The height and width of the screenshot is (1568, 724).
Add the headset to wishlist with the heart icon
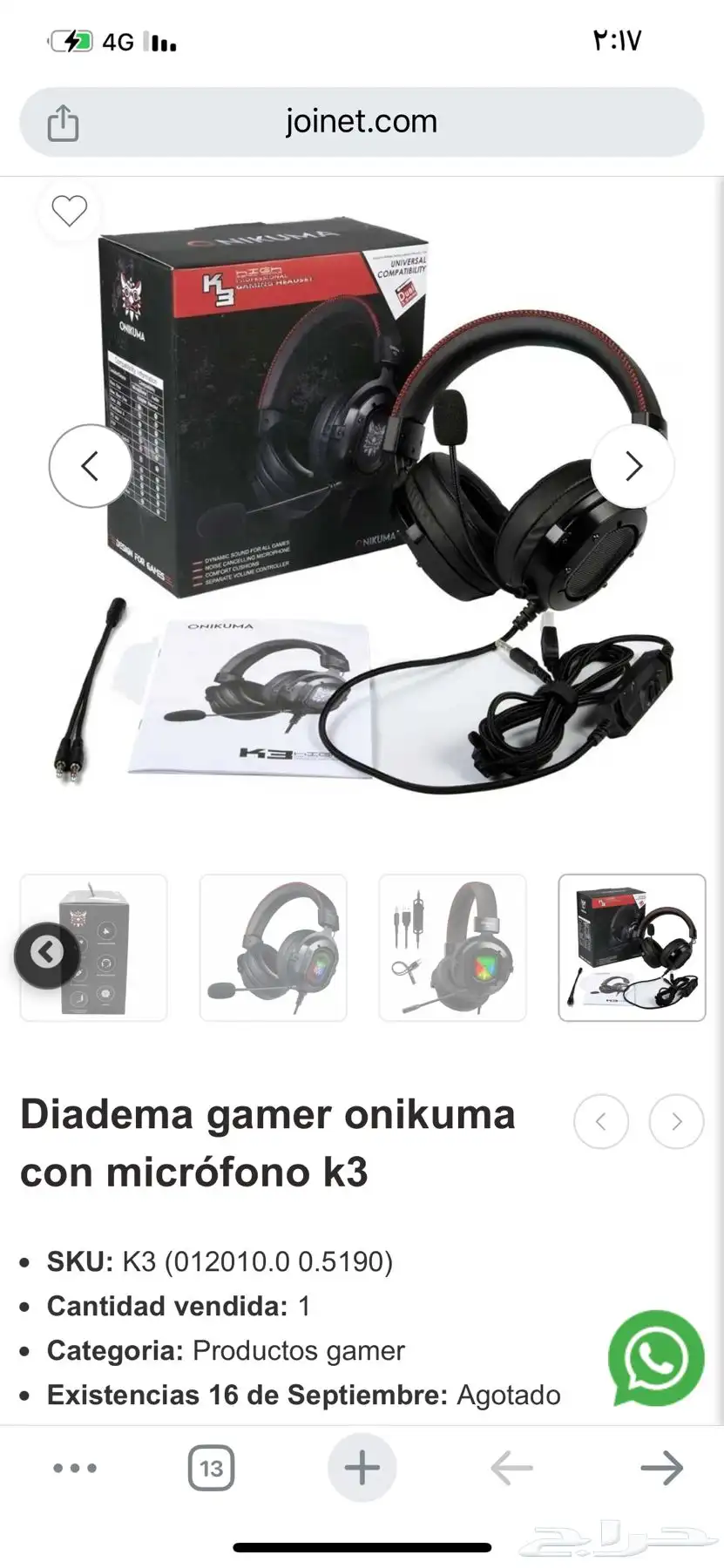coord(69,211)
